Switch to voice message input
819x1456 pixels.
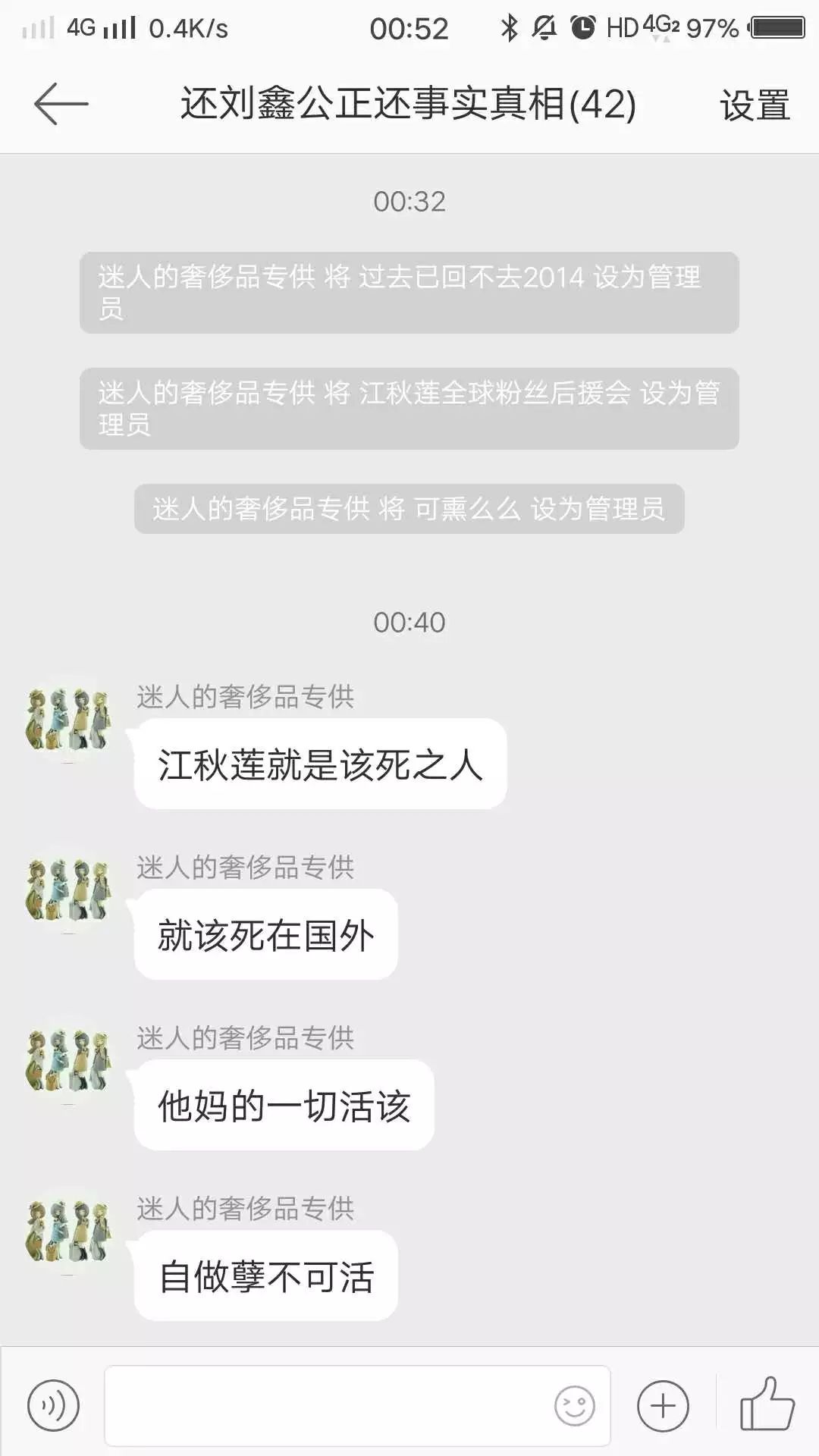click(53, 1406)
